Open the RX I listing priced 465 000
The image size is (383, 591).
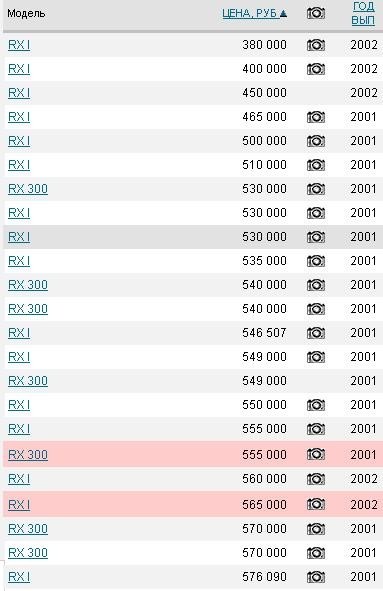pyautogui.click(x=19, y=117)
